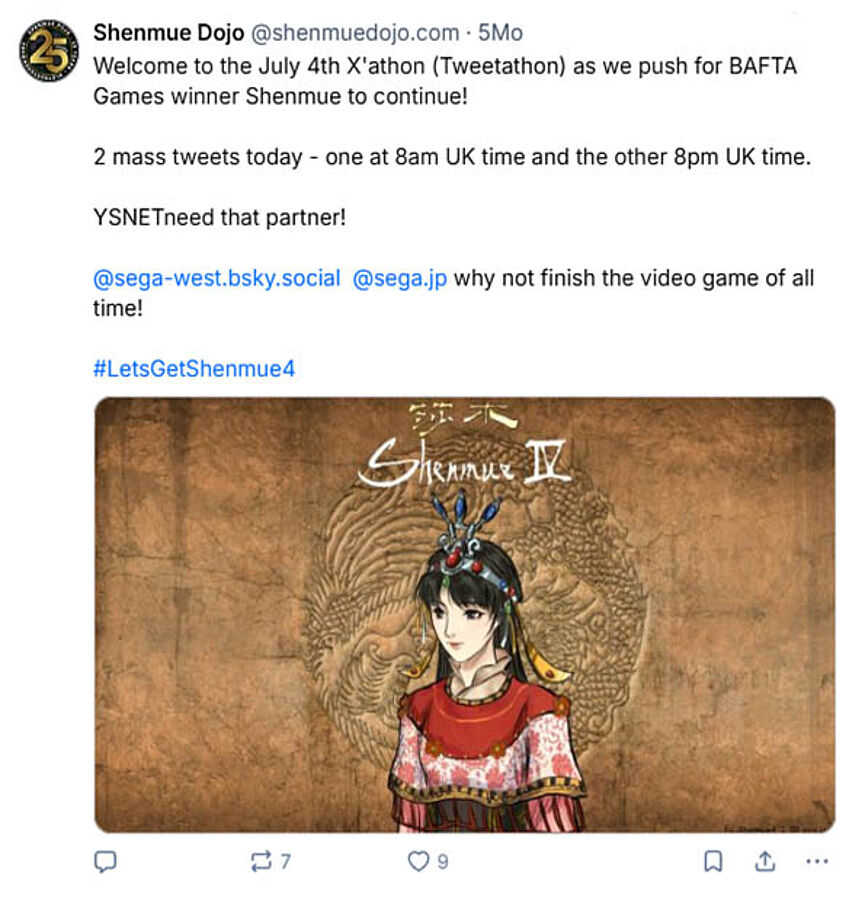849x900 pixels.
Task: Reply to the Shenmue Dojo post
Action: coord(105,861)
